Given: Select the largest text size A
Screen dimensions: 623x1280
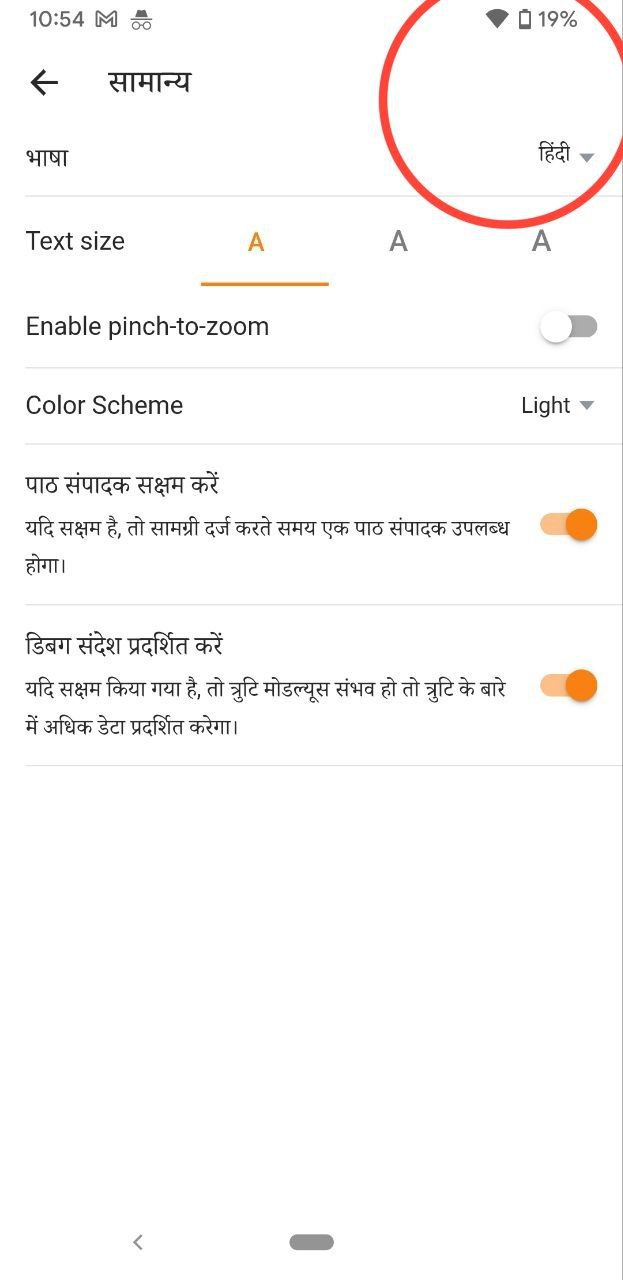Looking at the screenshot, I should (x=541, y=241).
